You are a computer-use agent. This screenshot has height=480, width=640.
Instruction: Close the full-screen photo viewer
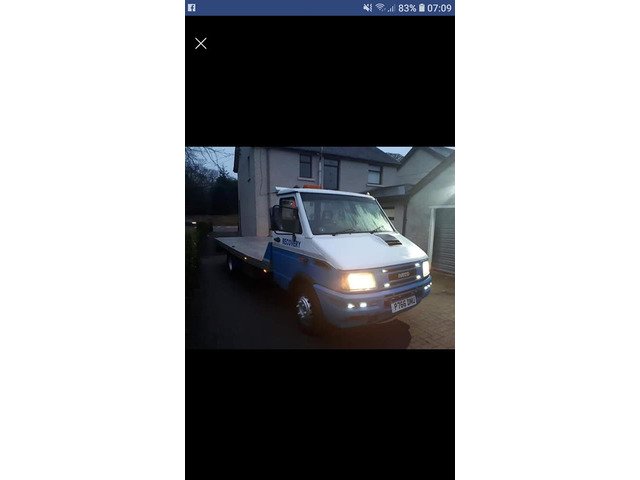pyautogui.click(x=201, y=43)
